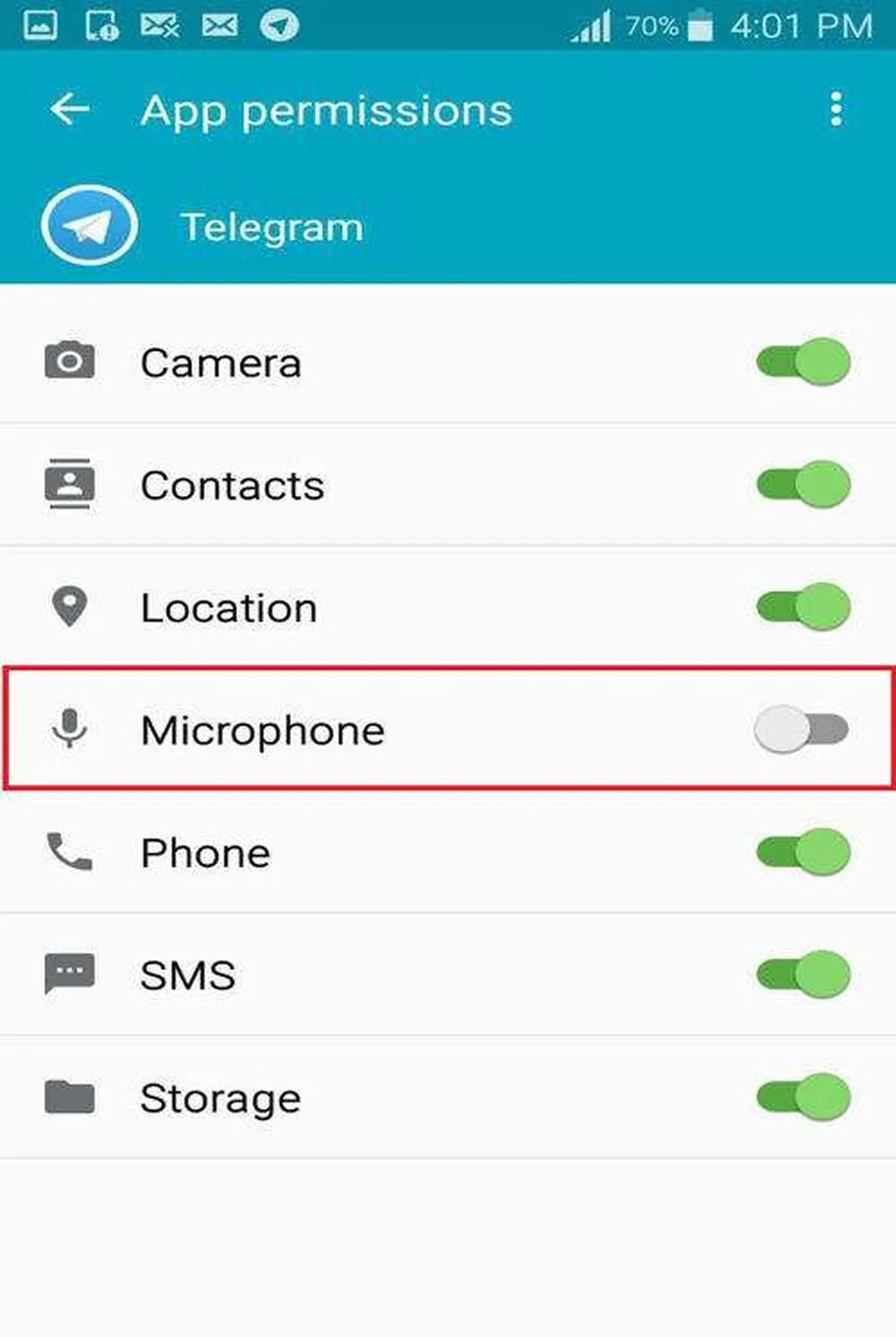Disable the Camera permission

pos(802,361)
